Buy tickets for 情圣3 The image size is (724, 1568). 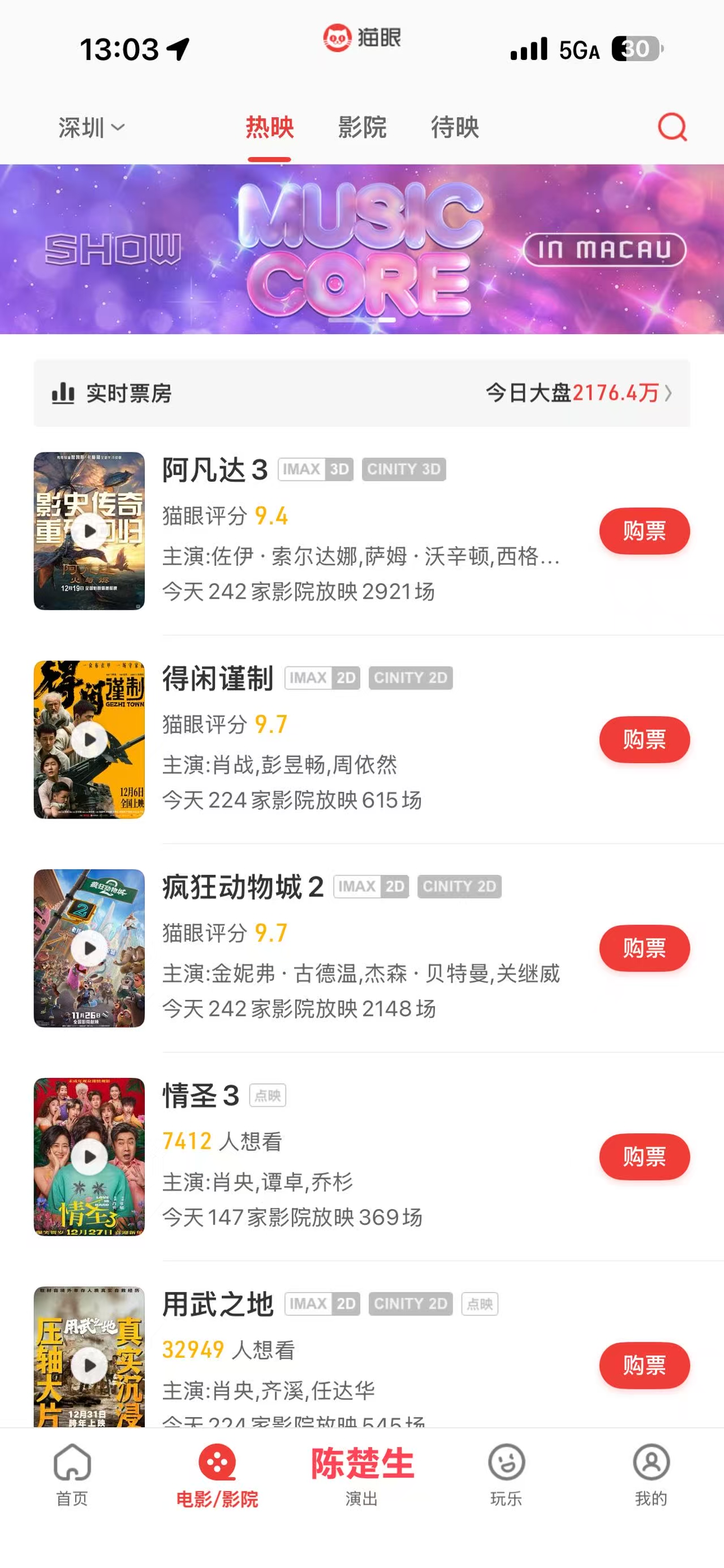click(x=644, y=1156)
